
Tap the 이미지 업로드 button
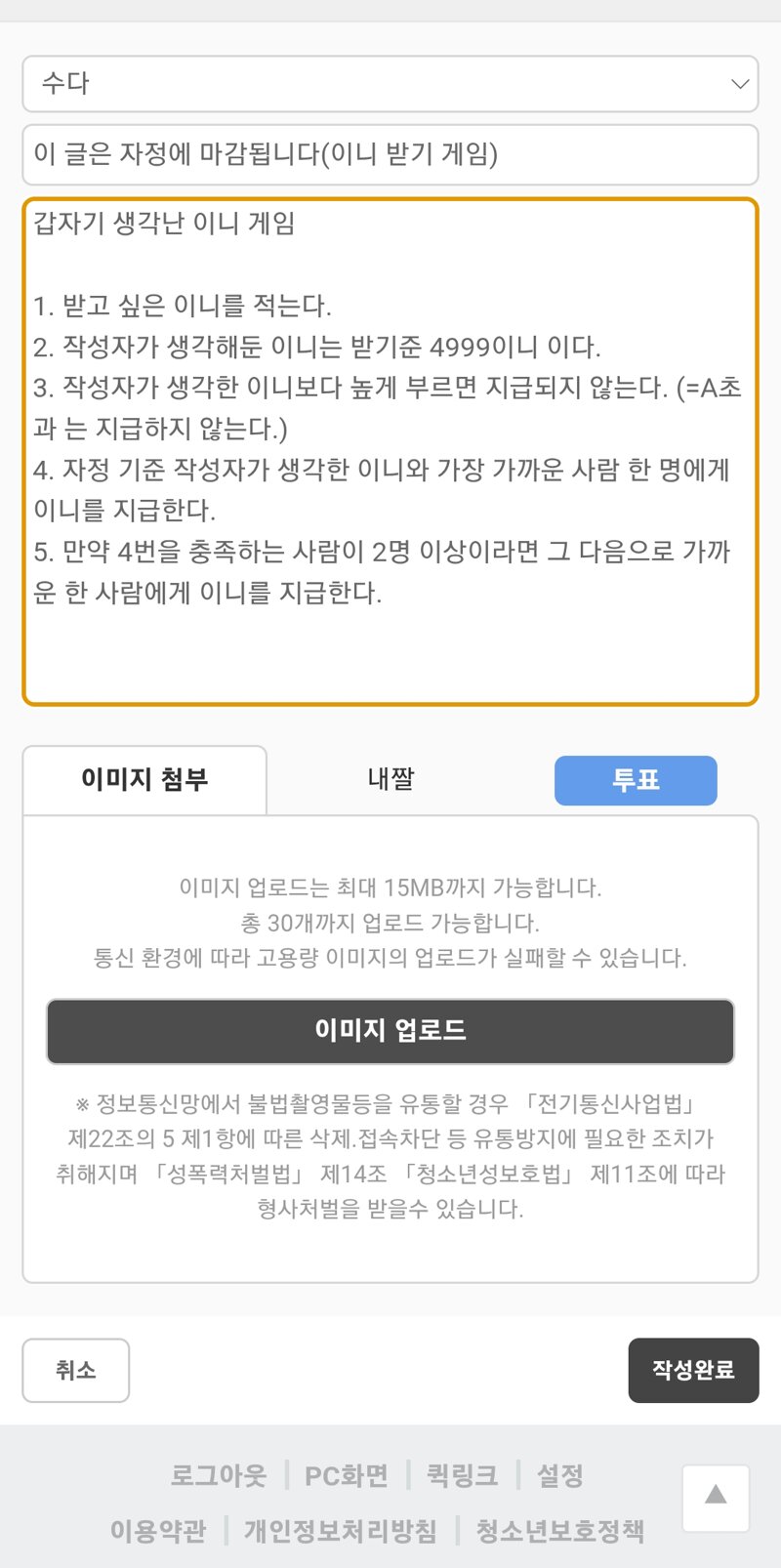(390, 1031)
